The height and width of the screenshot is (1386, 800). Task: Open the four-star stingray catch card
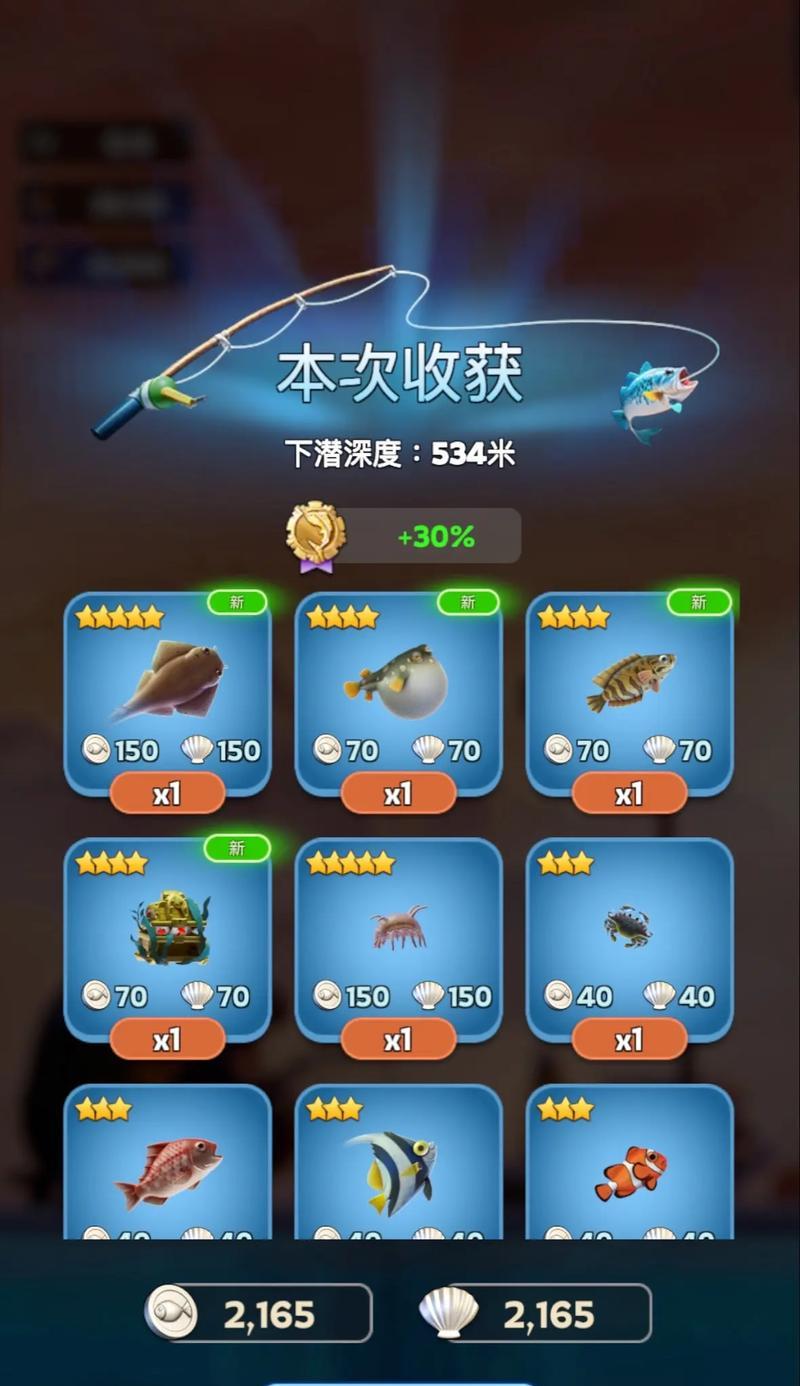click(167, 690)
